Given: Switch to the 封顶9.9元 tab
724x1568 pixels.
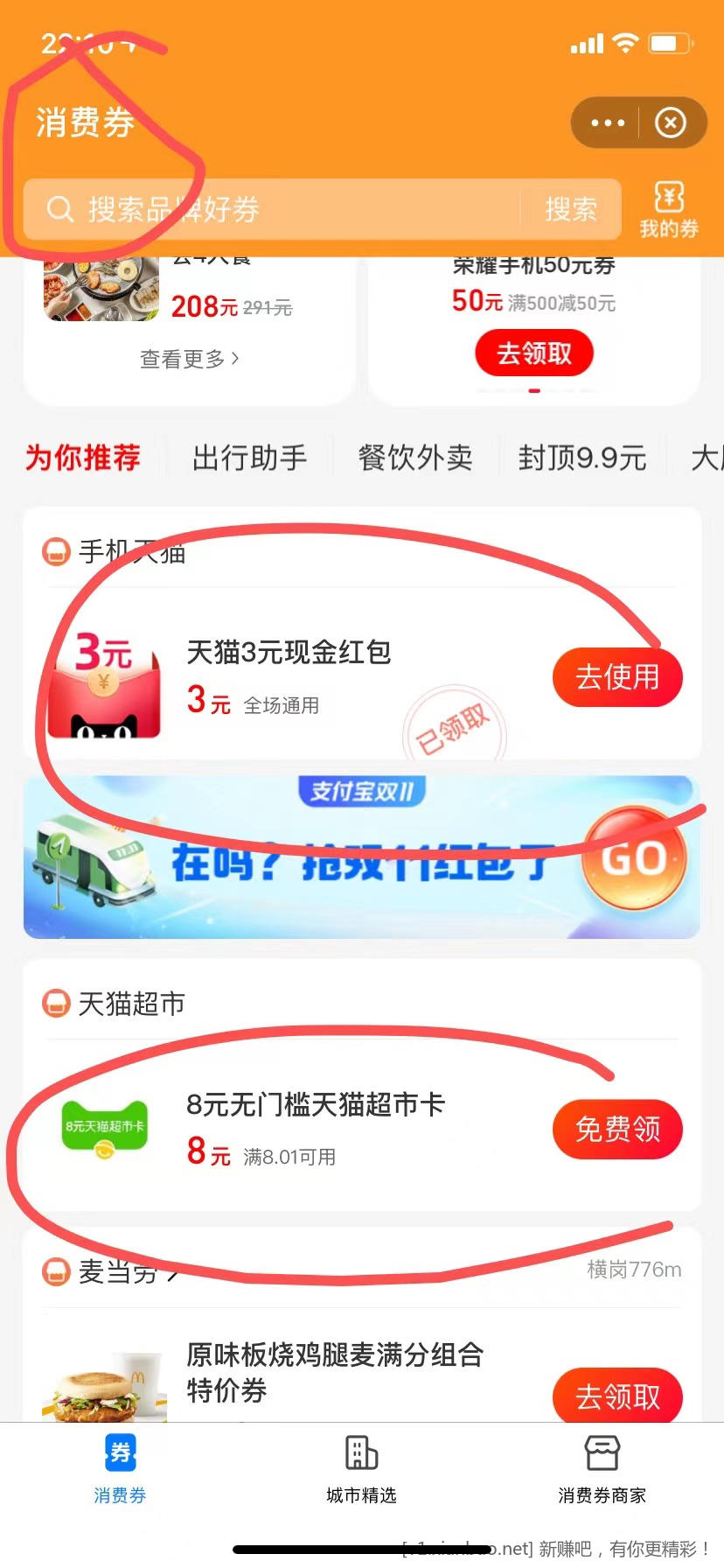Looking at the screenshot, I should (582, 458).
